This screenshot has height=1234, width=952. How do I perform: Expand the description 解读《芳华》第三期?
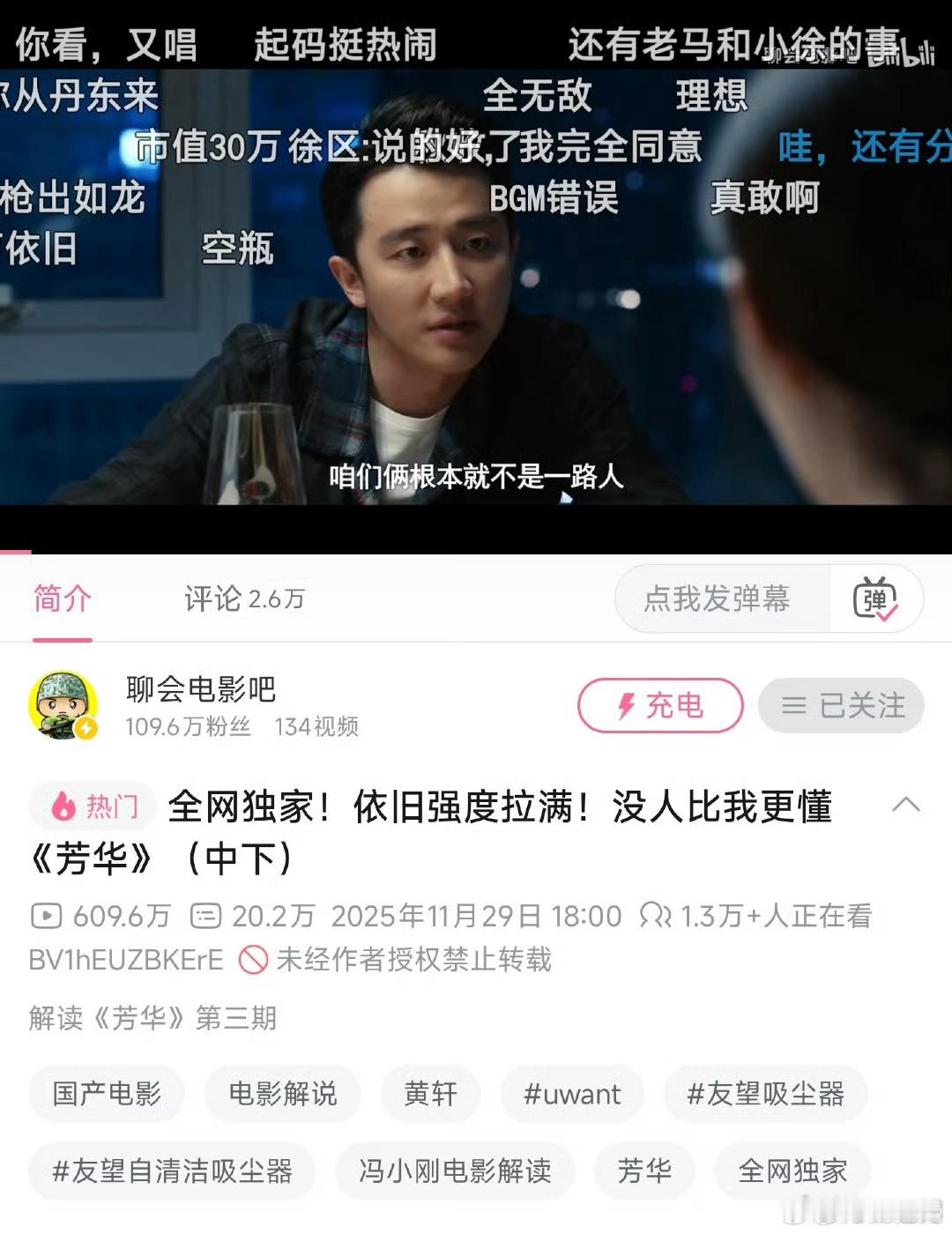click(x=154, y=1019)
